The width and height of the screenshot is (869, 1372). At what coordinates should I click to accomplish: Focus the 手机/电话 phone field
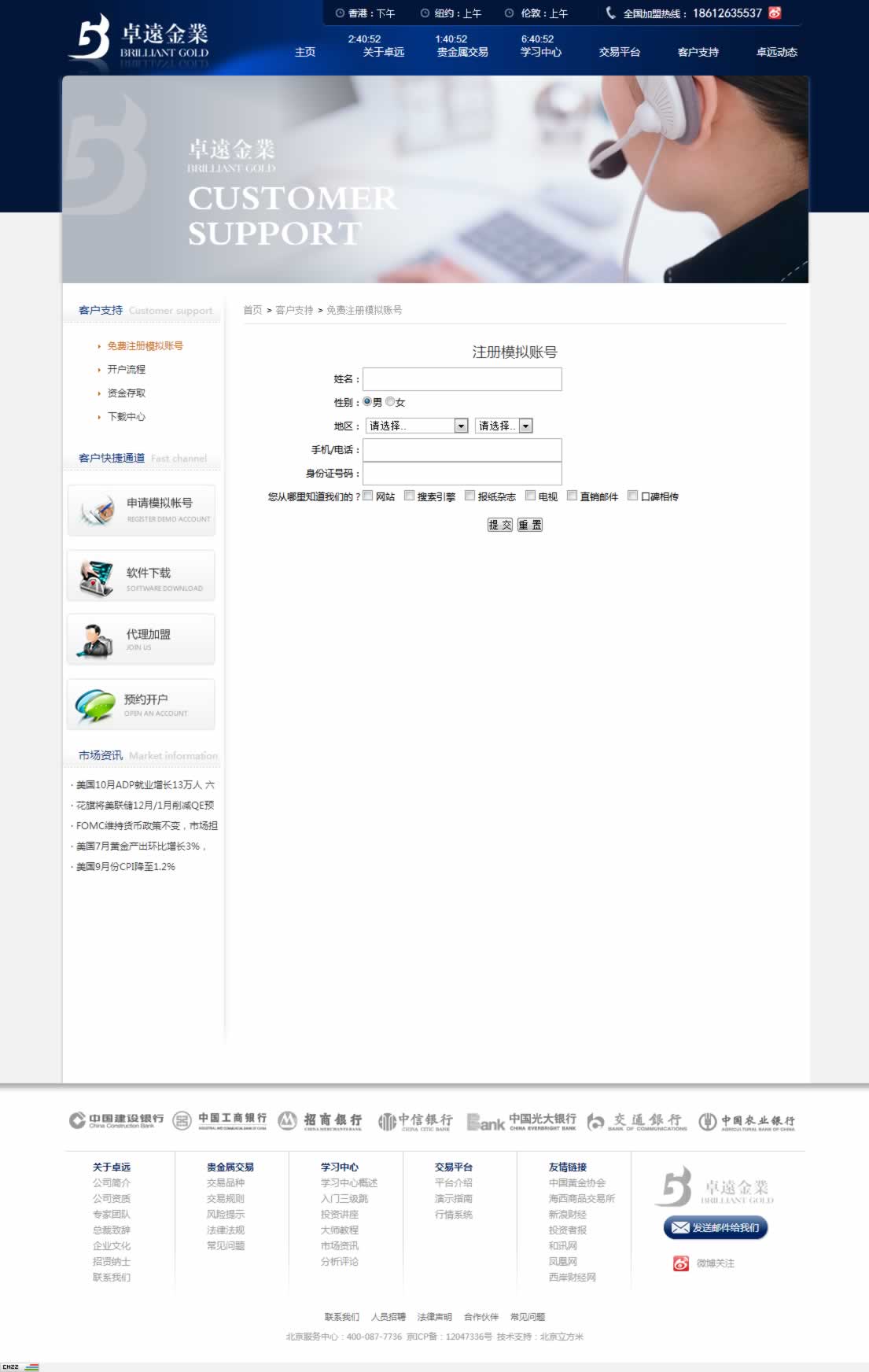pos(462,450)
